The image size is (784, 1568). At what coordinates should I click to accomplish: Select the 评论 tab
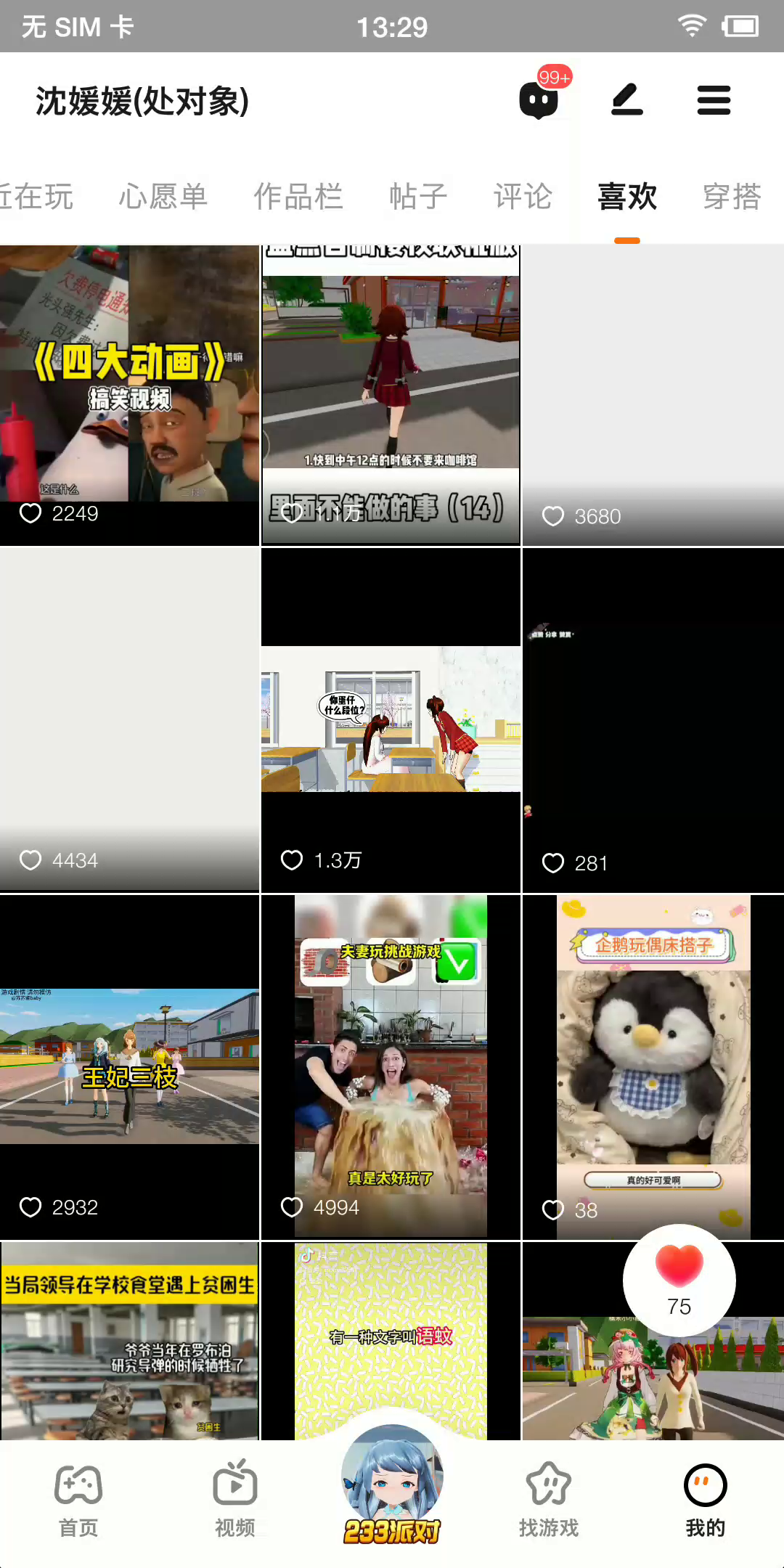point(523,197)
